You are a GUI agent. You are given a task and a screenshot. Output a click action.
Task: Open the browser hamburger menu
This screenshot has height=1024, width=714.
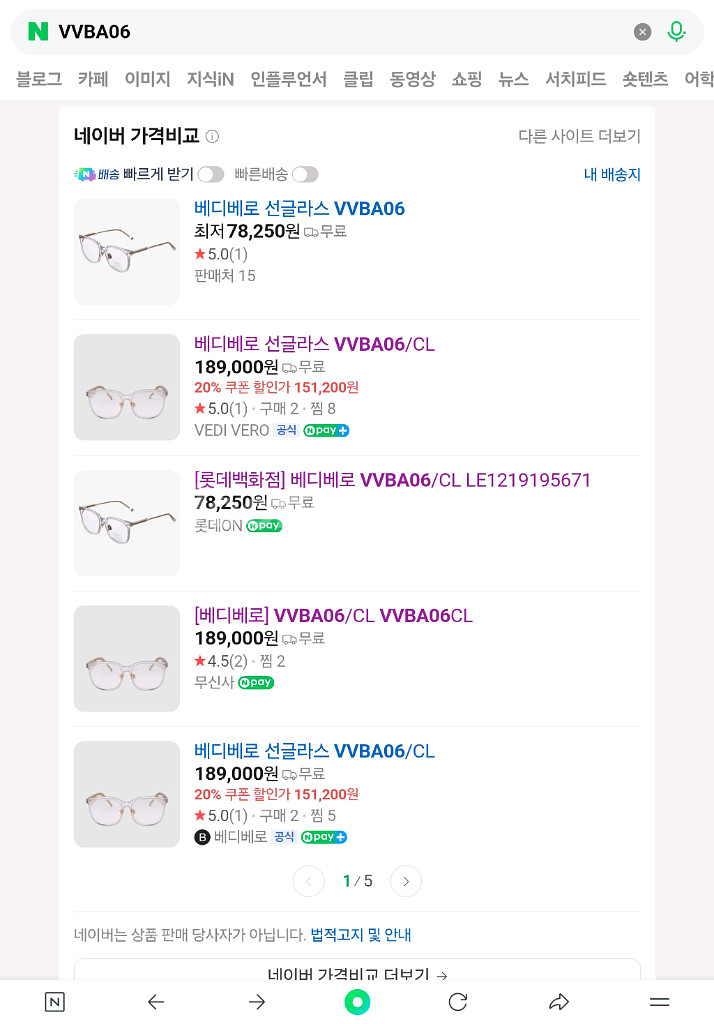click(x=659, y=1001)
